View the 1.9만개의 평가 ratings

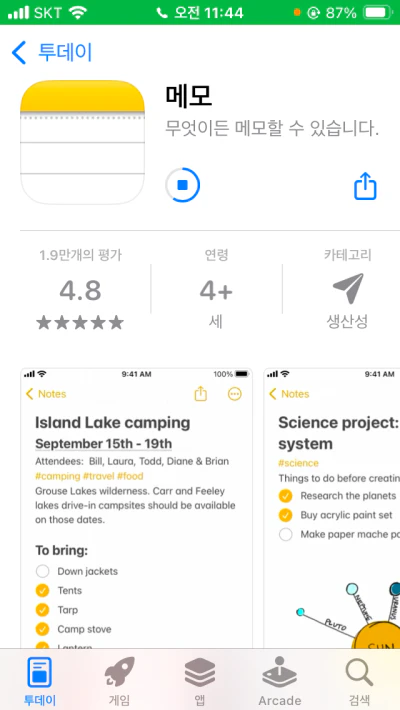coord(80,289)
